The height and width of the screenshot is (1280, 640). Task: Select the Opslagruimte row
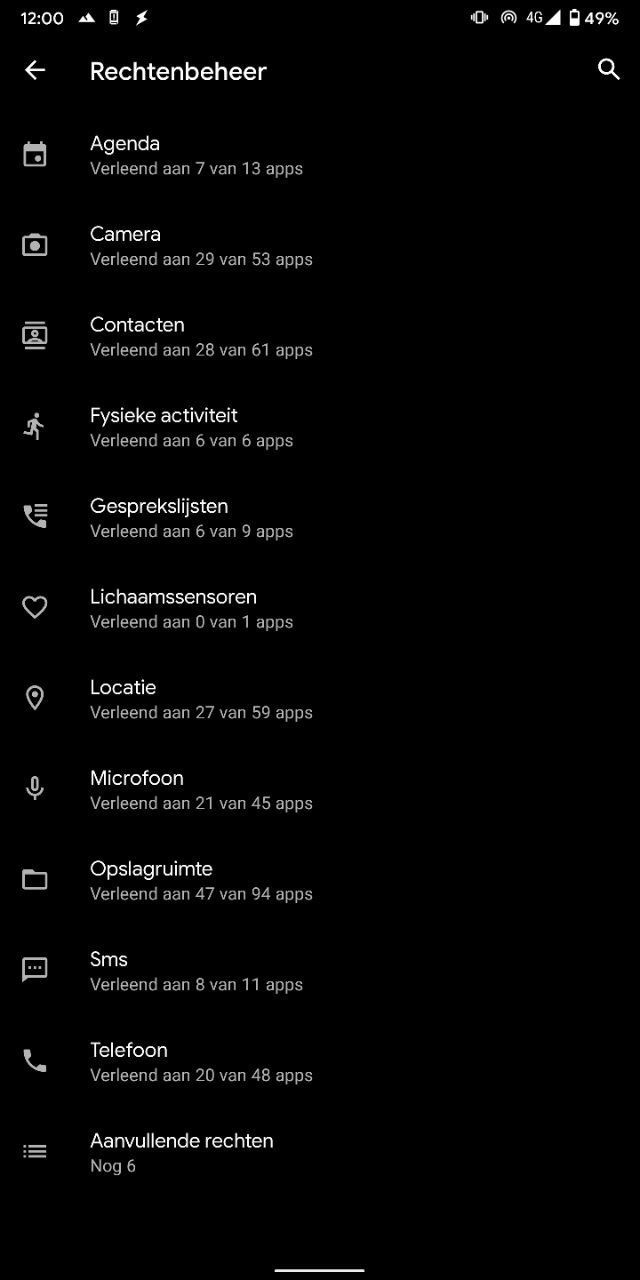[x=320, y=880]
